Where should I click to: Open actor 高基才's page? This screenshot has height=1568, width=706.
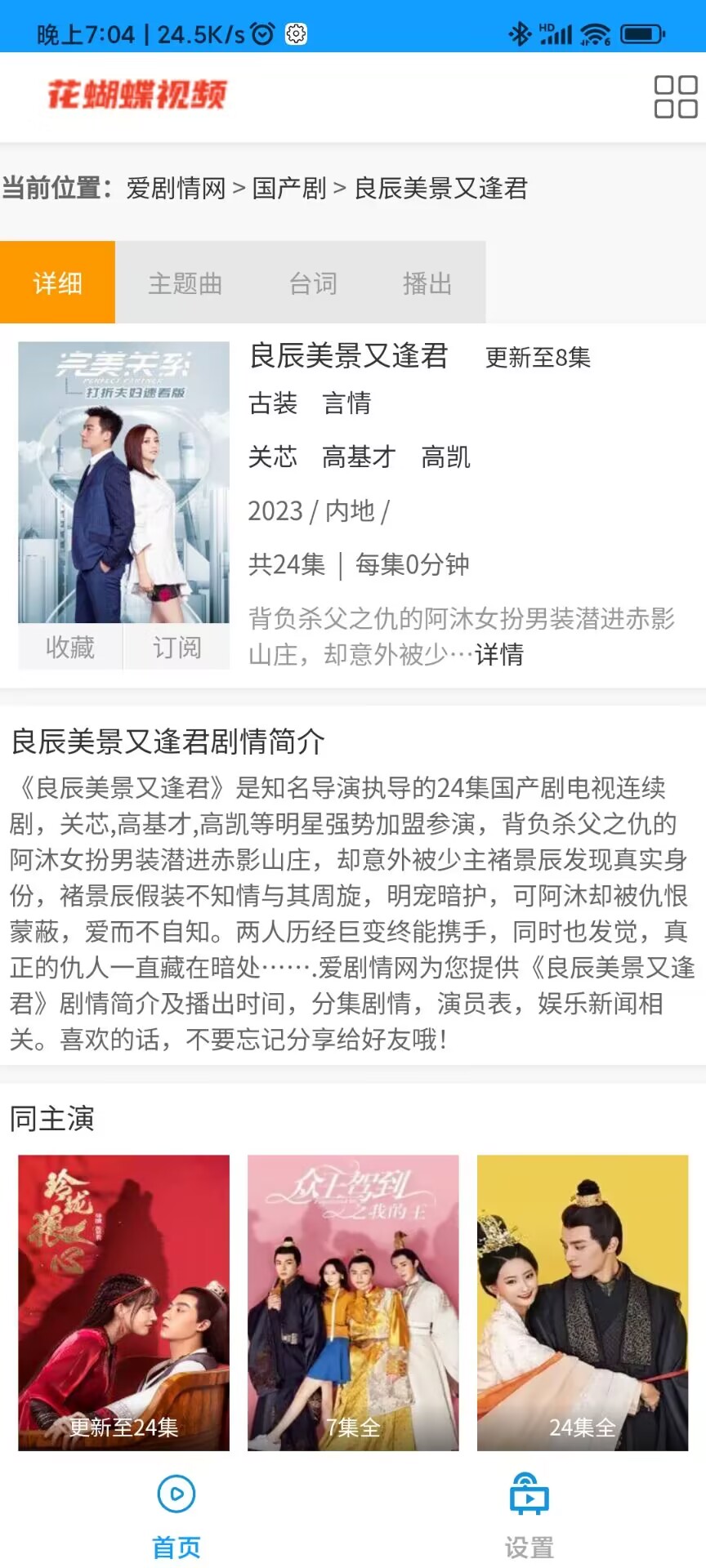tap(359, 457)
